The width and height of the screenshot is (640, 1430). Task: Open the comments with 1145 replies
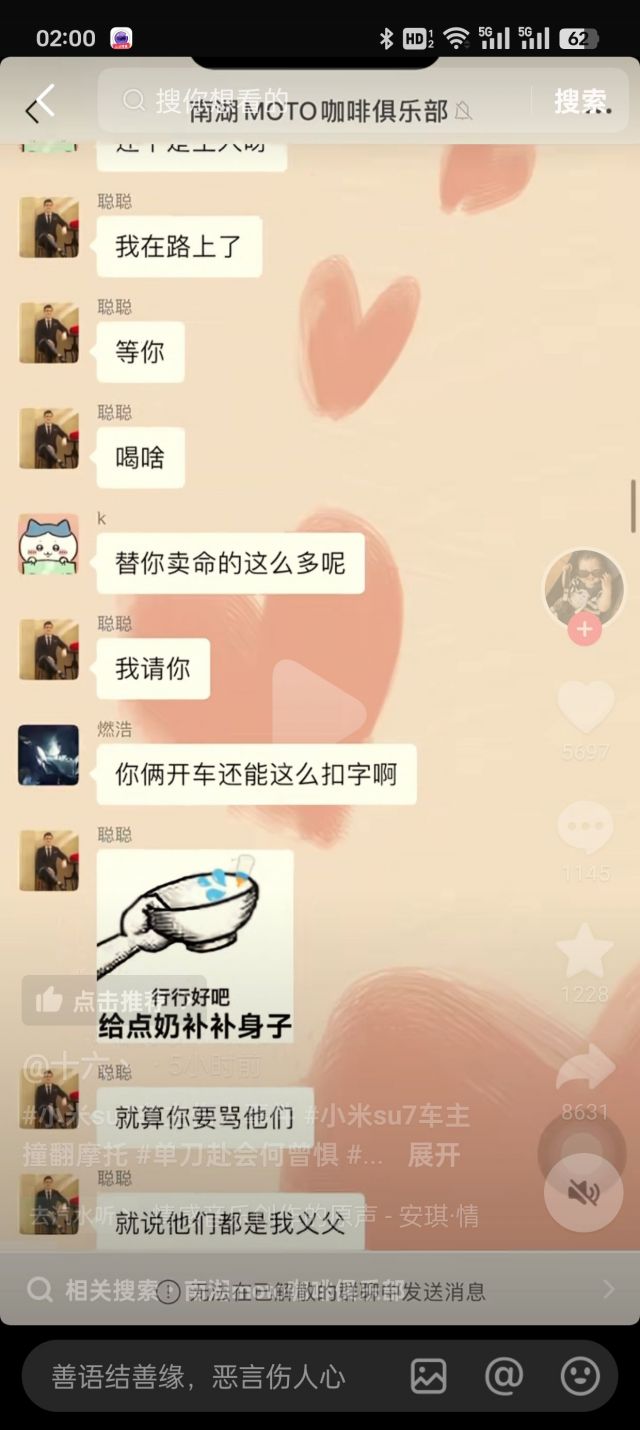coord(585,828)
